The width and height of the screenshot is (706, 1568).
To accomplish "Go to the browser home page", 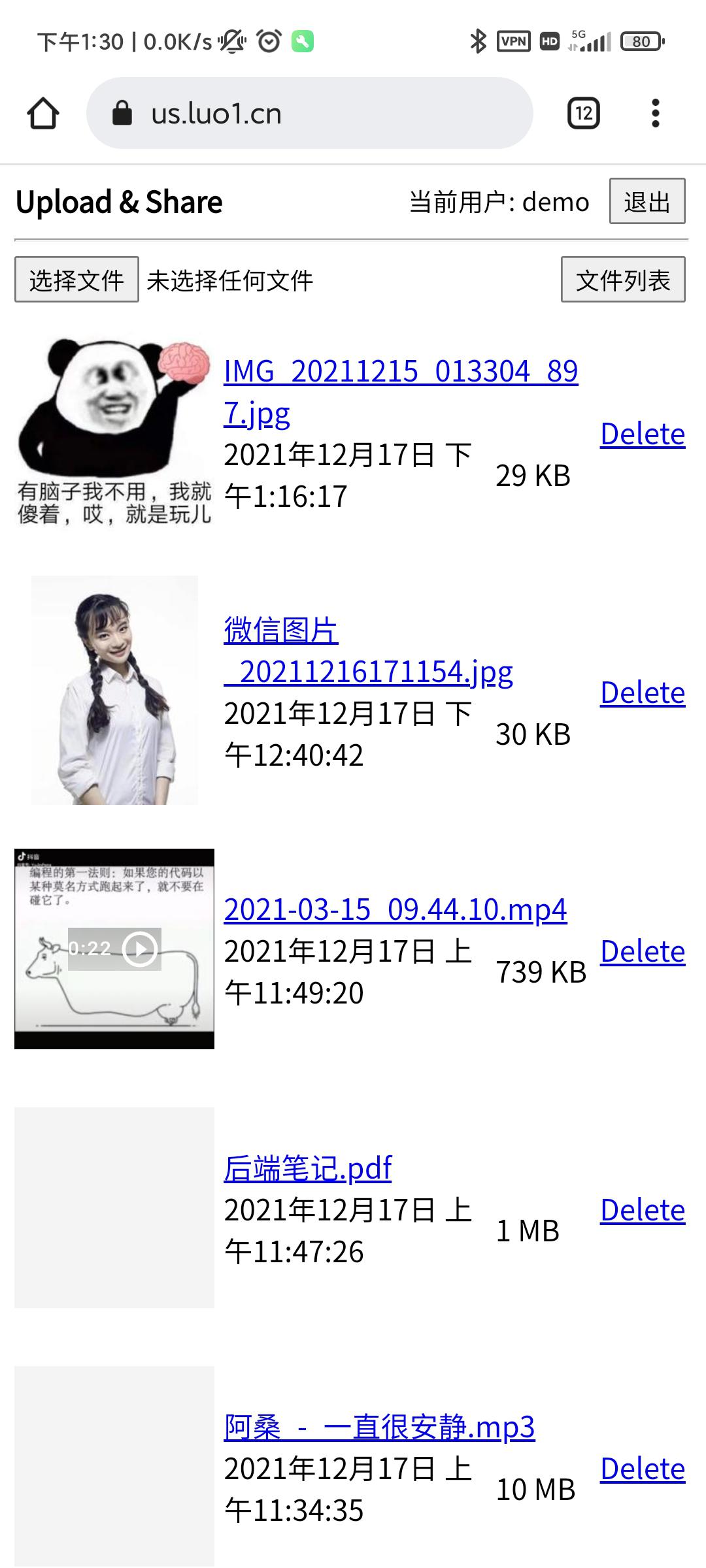I will pos(43,113).
